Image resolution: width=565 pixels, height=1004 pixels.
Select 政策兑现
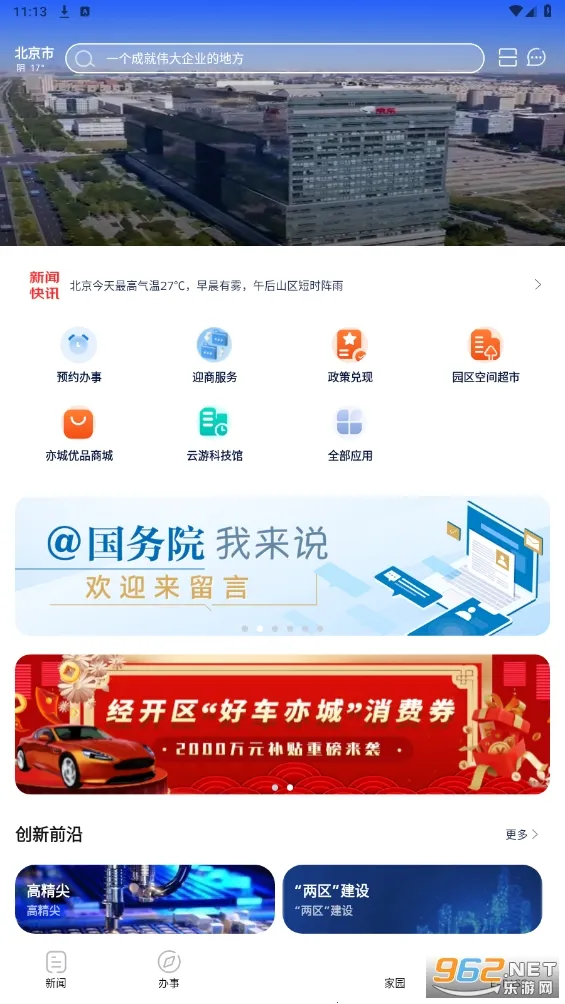(350, 355)
